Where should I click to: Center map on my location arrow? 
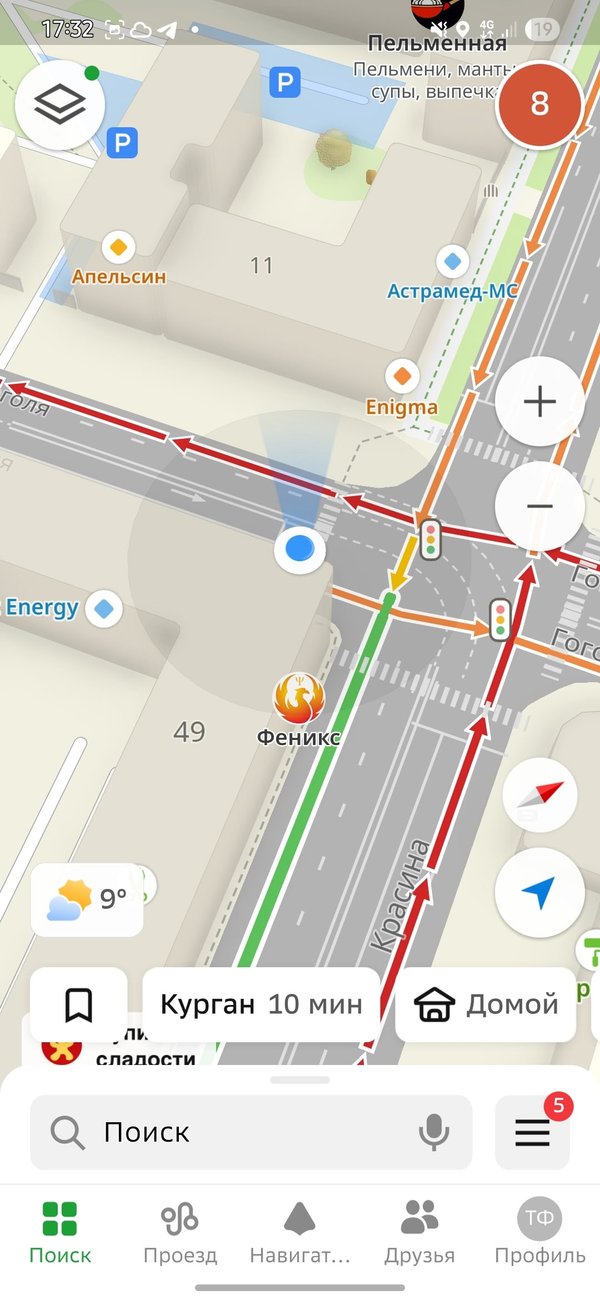coord(539,892)
